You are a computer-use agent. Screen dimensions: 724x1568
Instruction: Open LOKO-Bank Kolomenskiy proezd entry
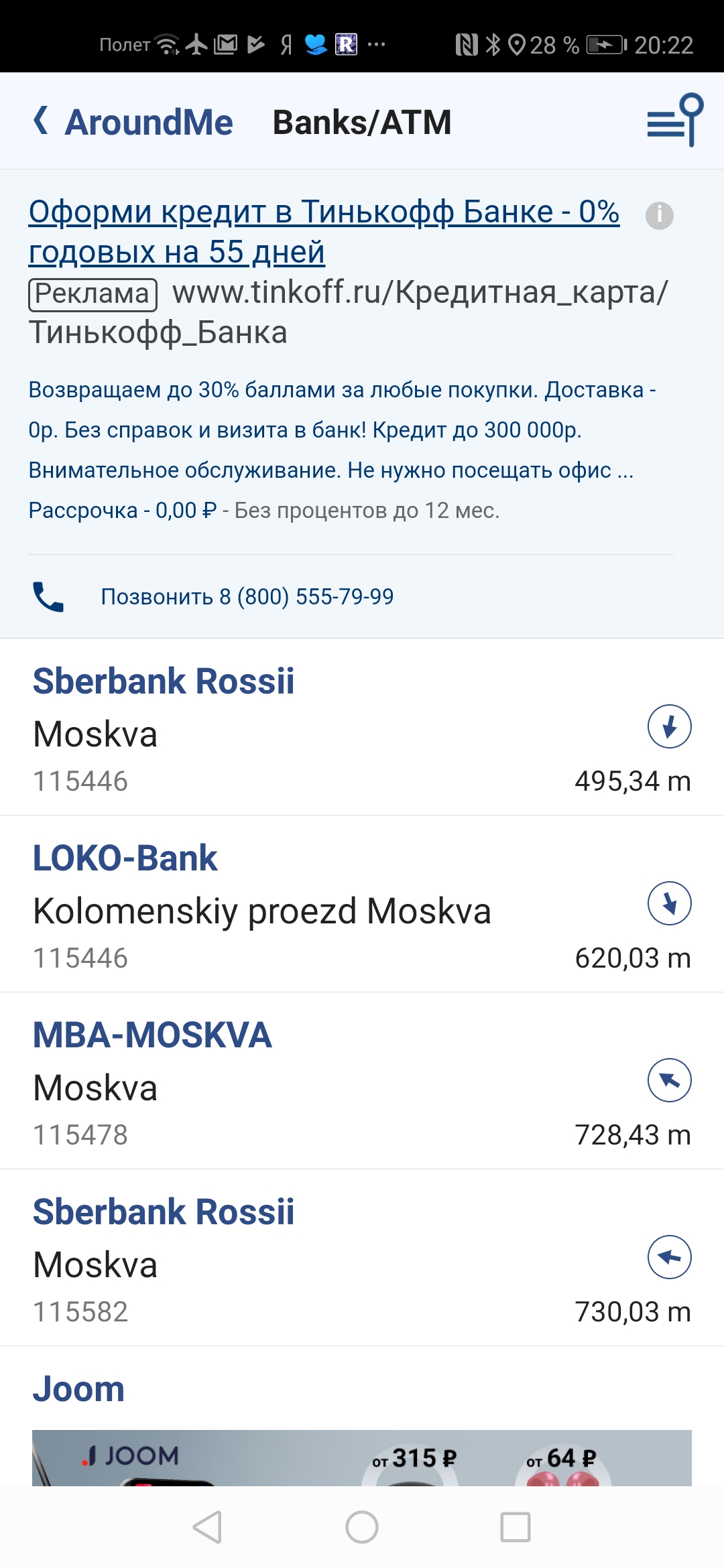pyautogui.click(x=362, y=905)
